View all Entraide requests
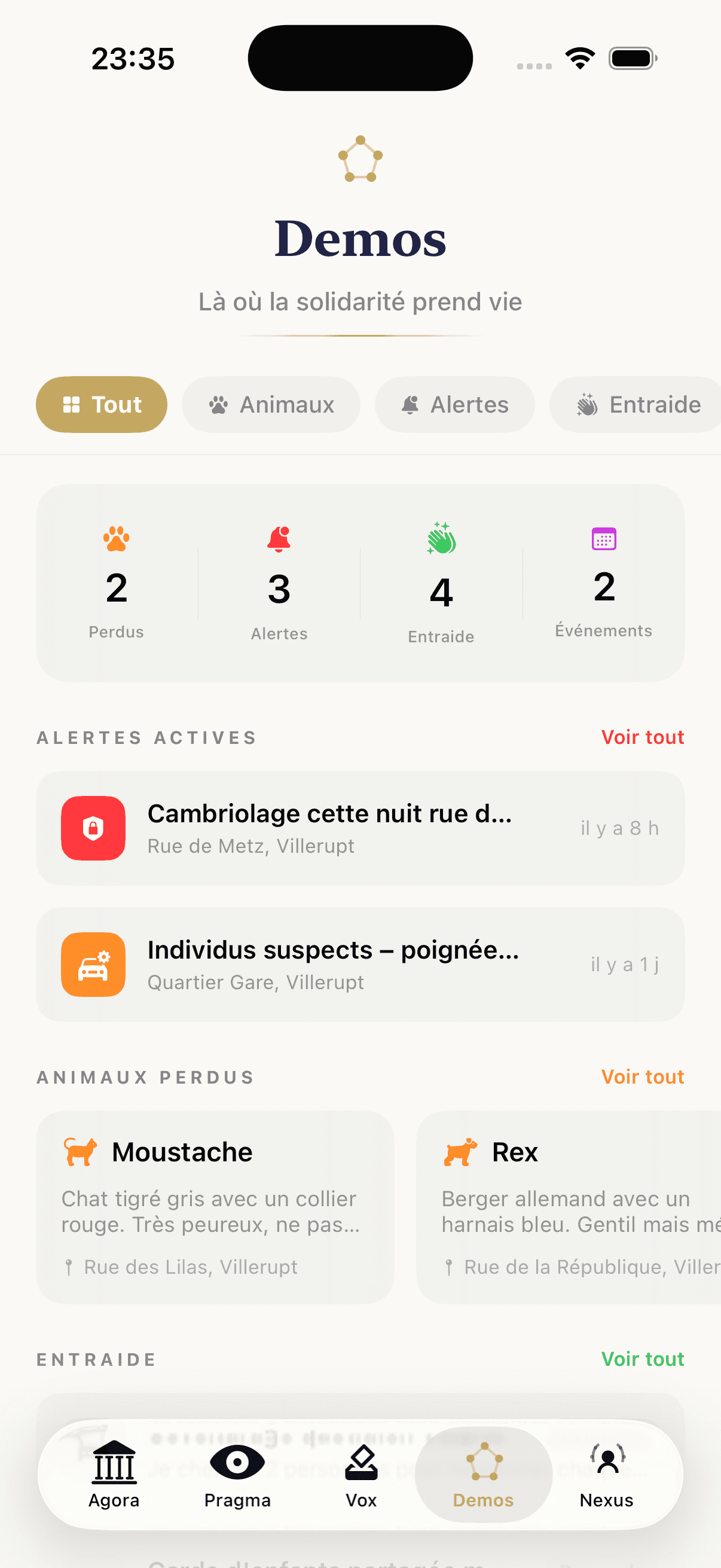 642,1359
